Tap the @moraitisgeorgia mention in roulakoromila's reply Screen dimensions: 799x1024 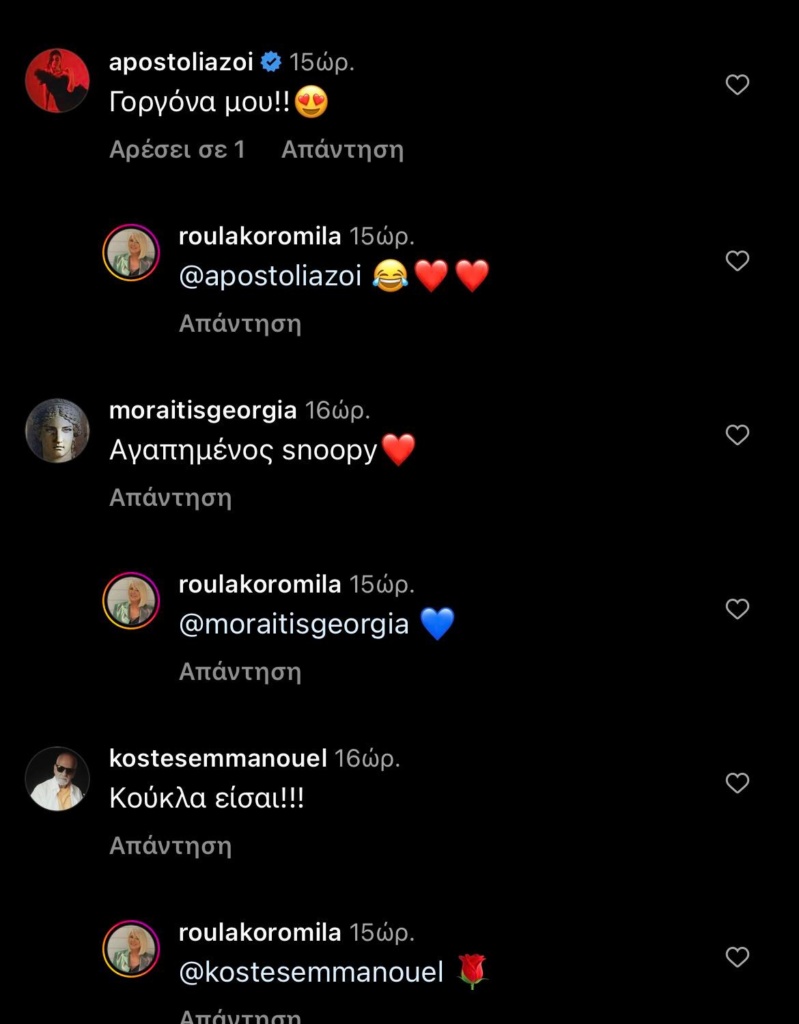[x=293, y=625]
